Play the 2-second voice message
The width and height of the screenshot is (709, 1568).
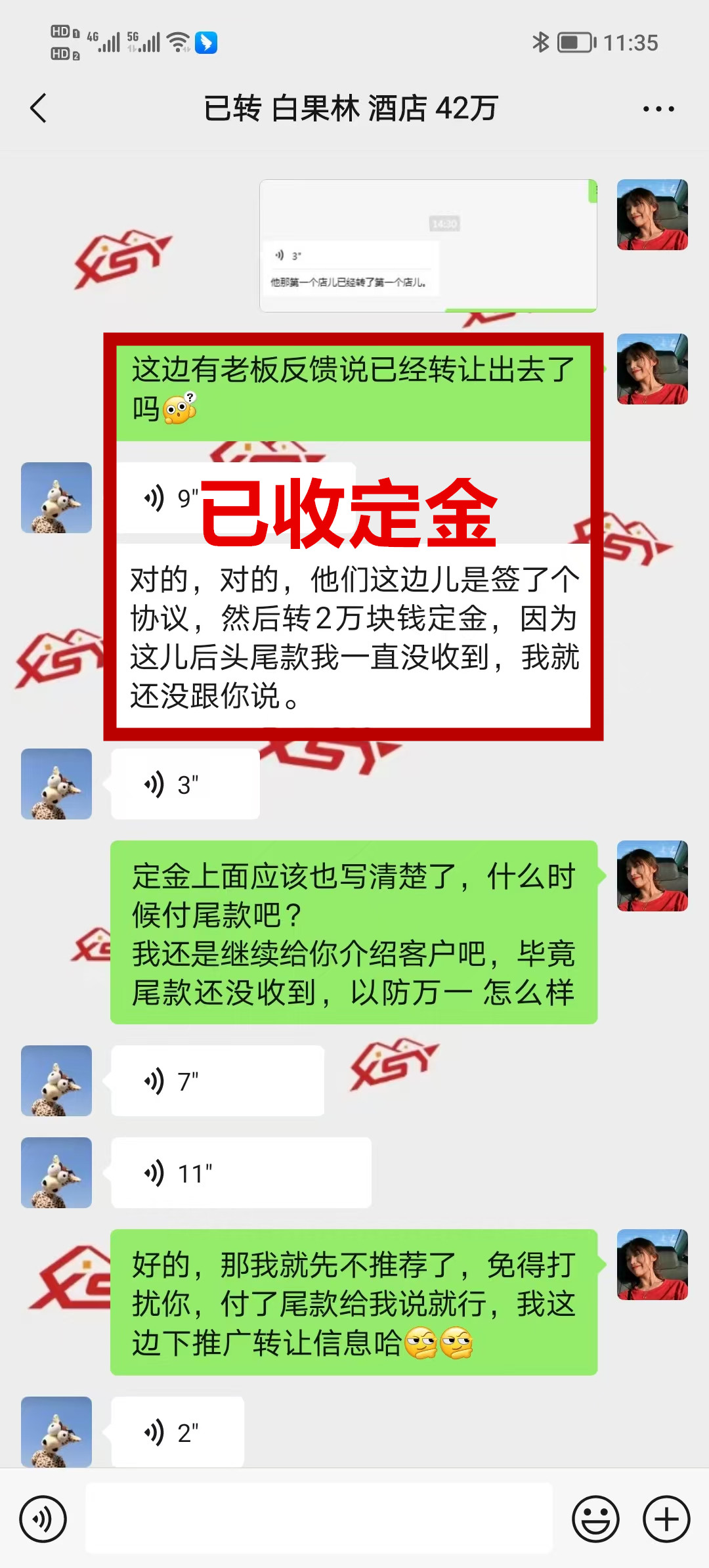click(177, 1432)
